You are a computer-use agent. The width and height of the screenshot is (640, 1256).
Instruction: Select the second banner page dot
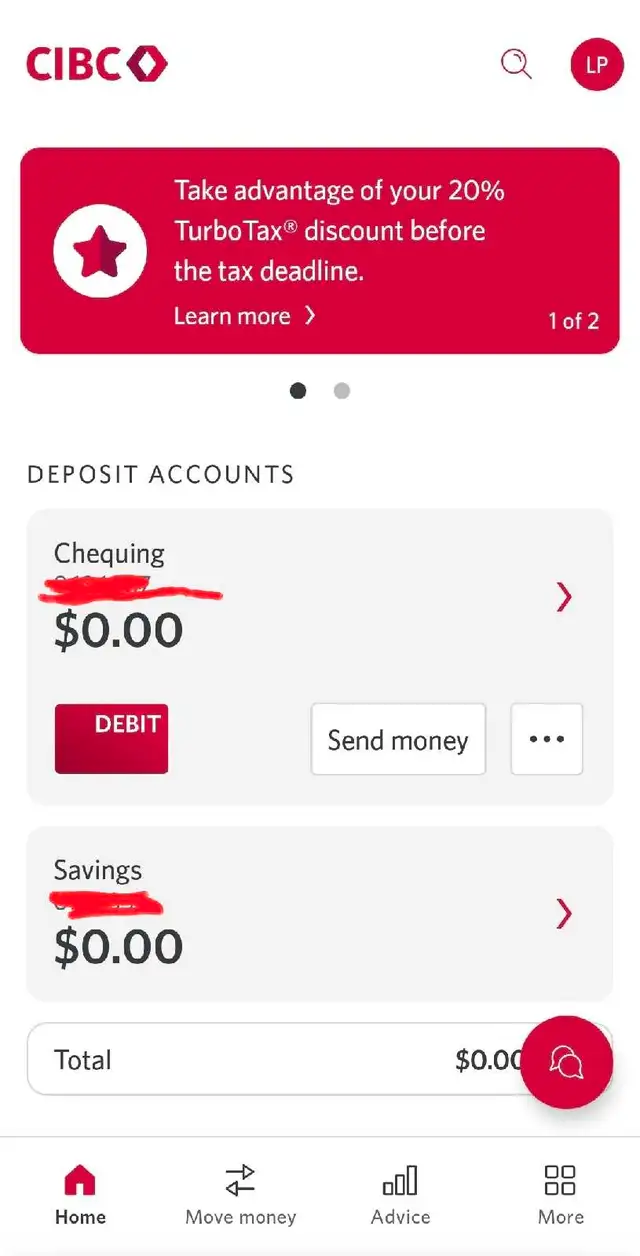(x=342, y=391)
